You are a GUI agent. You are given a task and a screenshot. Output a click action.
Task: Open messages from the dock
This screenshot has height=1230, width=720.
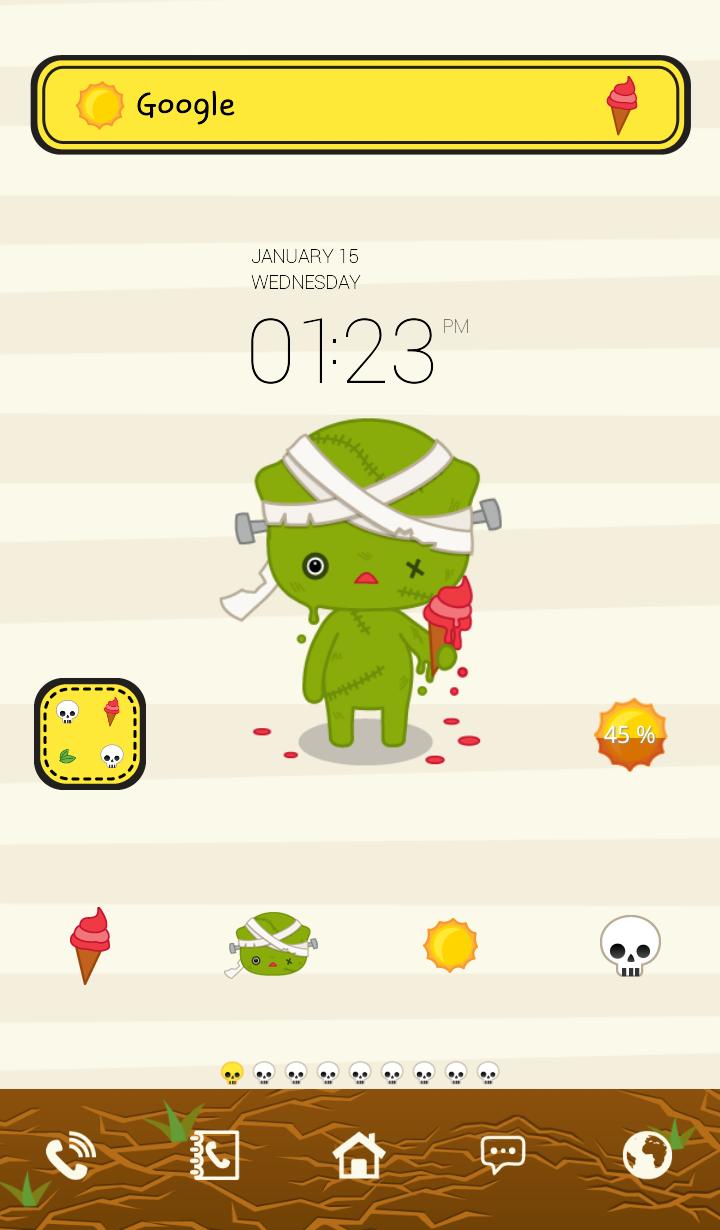[502, 1156]
